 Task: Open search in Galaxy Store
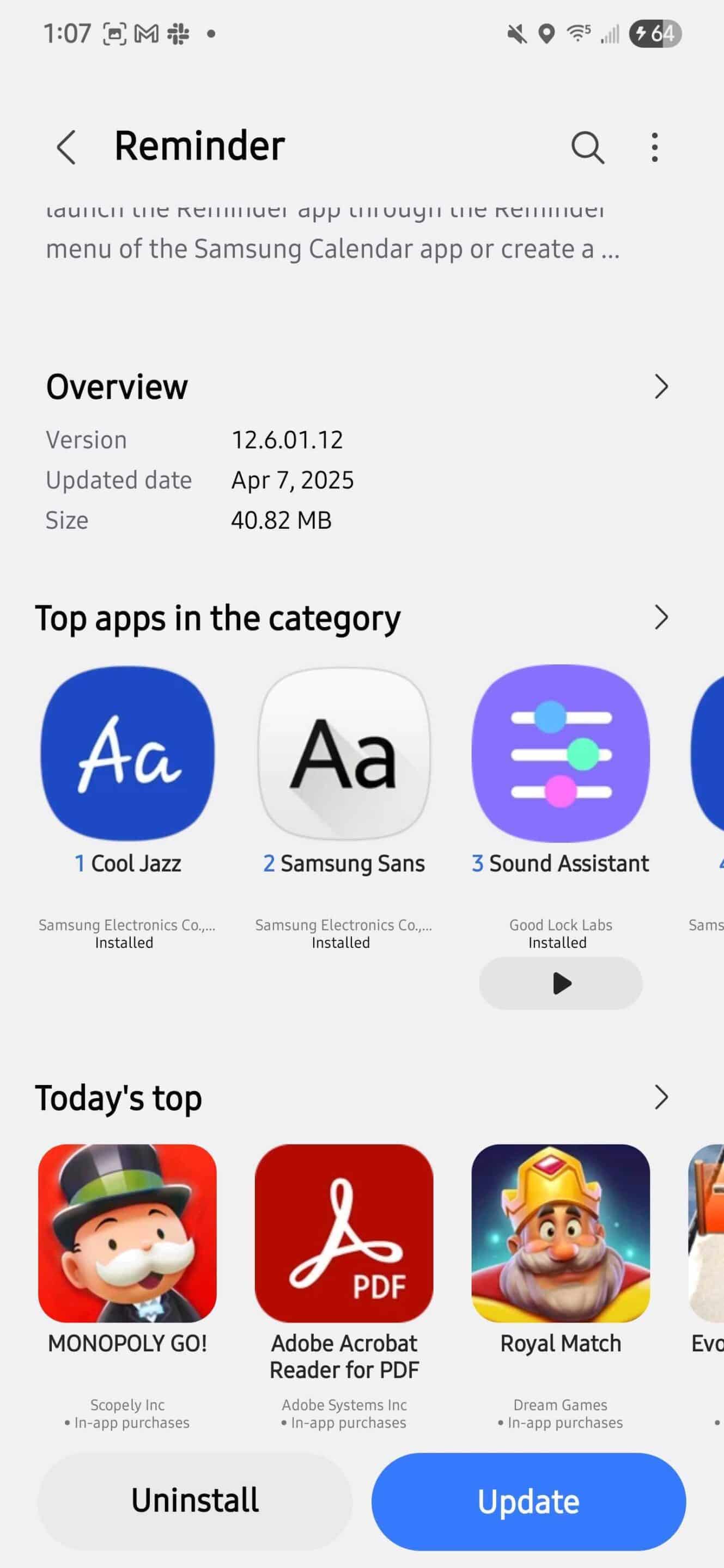587,146
